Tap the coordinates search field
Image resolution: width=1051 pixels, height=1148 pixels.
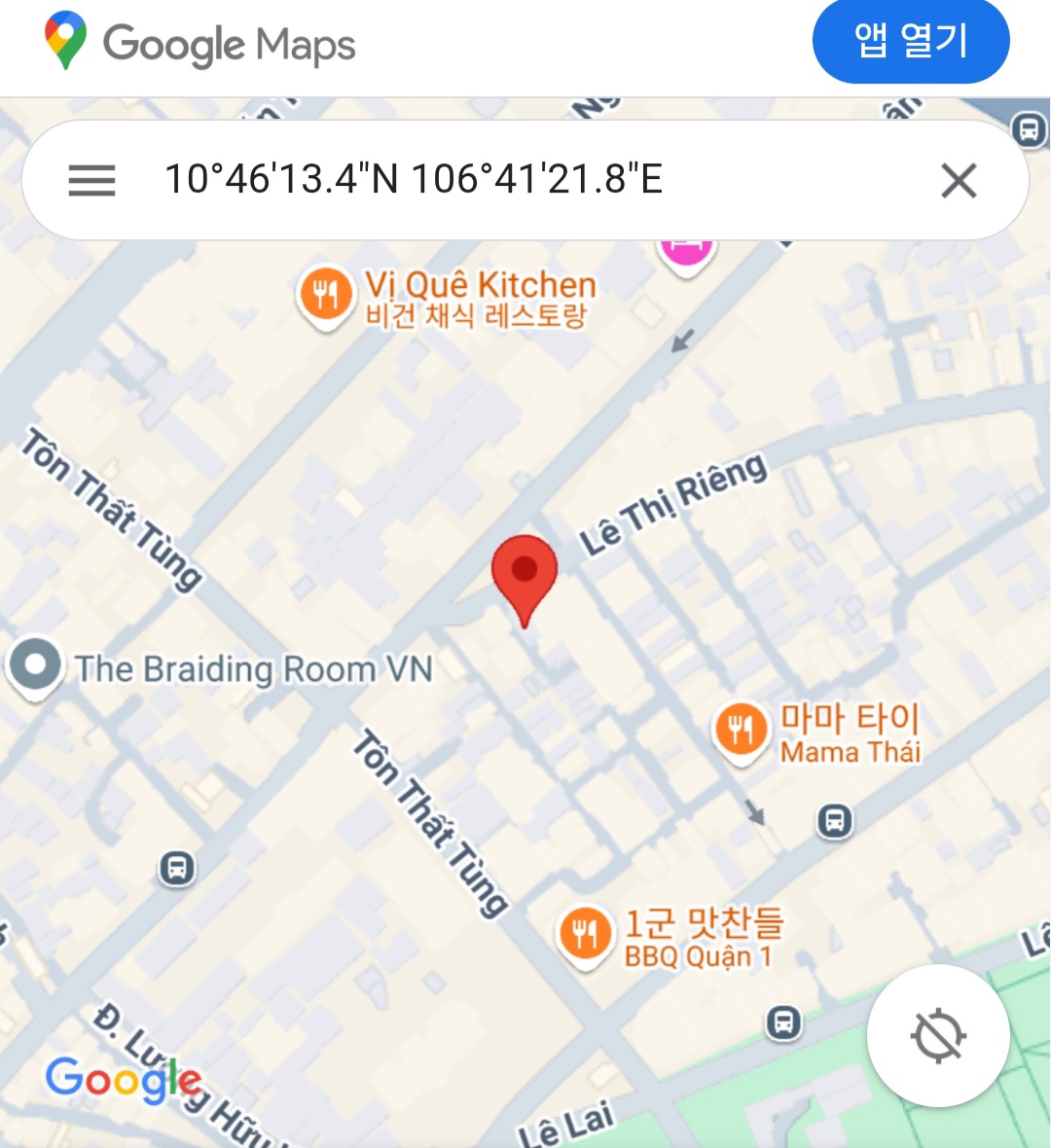[506, 180]
